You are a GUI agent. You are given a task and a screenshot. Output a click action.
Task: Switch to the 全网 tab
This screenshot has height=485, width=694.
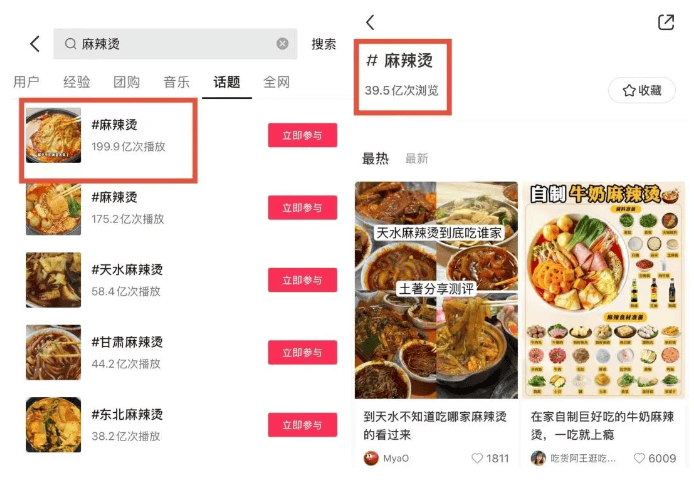coord(276,82)
